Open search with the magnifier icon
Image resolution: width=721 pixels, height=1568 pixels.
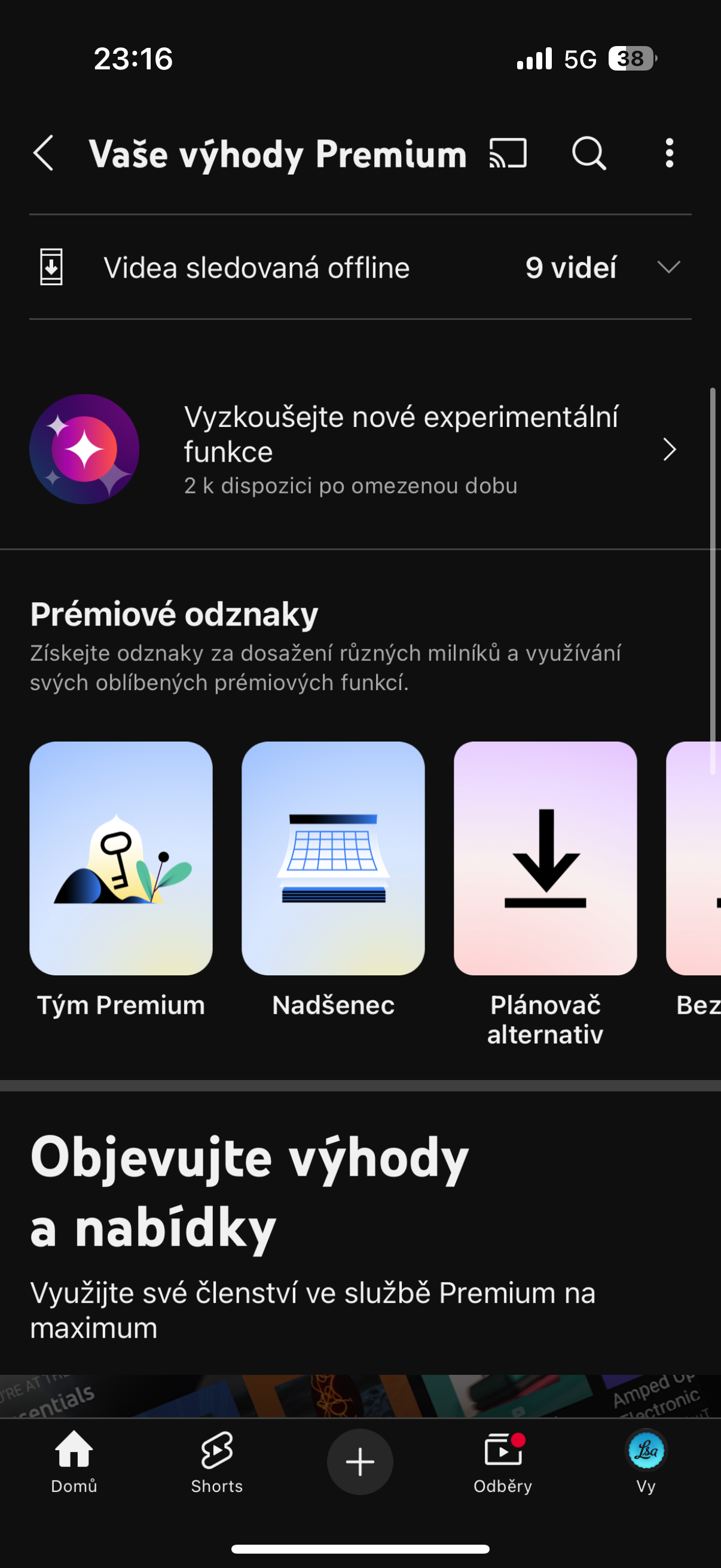coord(589,152)
